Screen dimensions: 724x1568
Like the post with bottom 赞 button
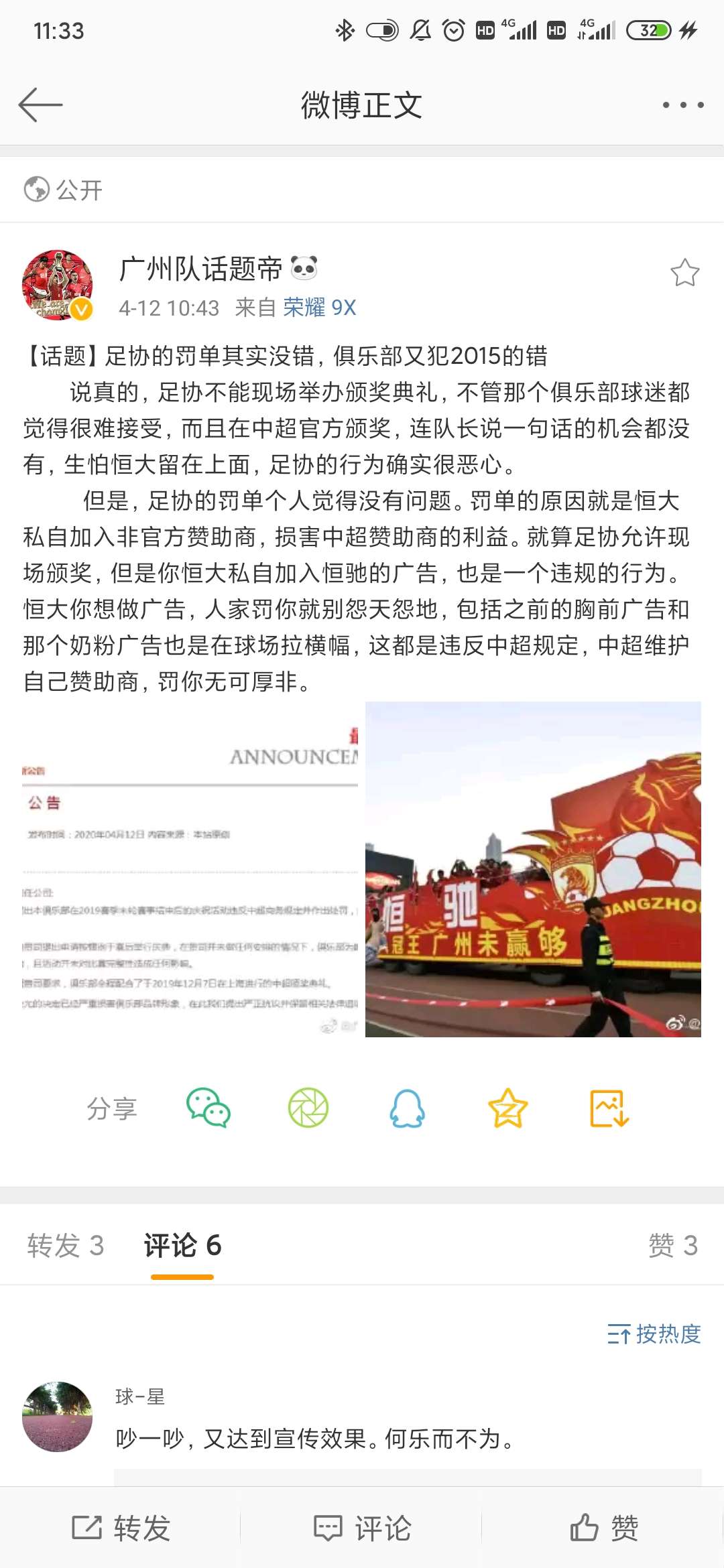[x=603, y=1528]
